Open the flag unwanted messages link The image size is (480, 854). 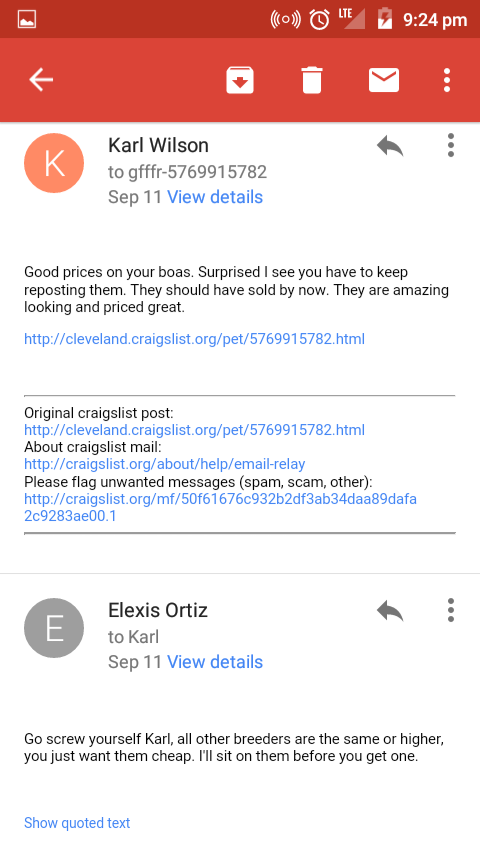click(x=220, y=507)
